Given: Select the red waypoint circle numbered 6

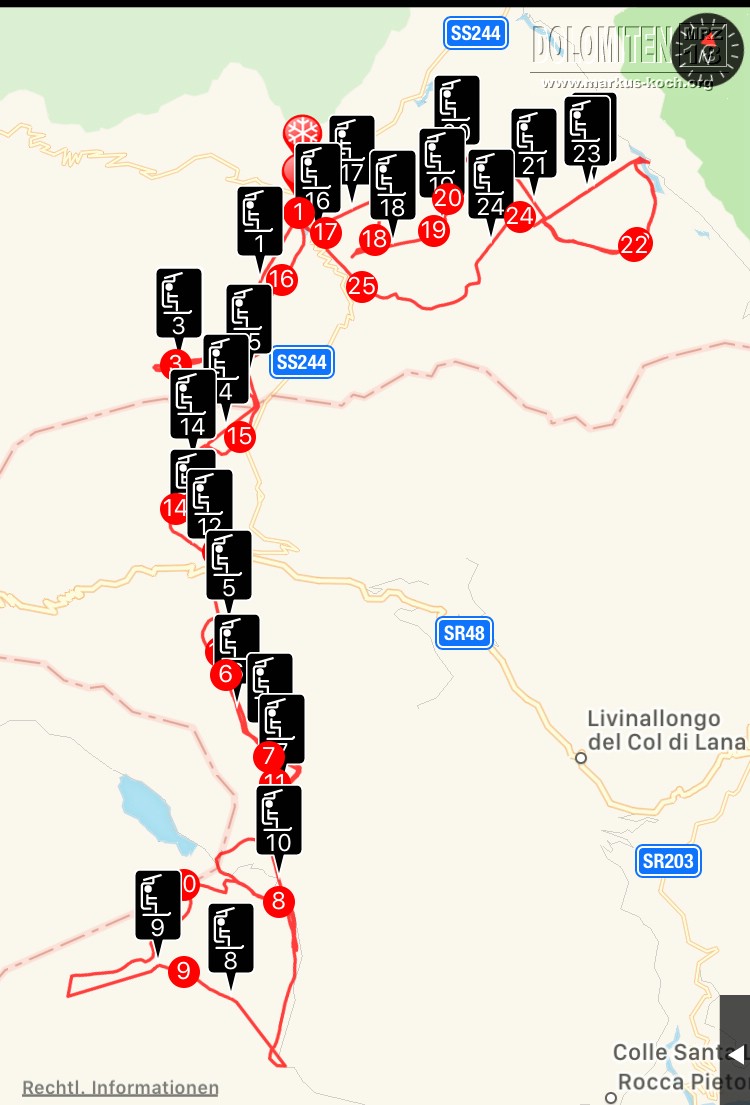Looking at the screenshot, I should pyautogui.click(x=226, y=674).
